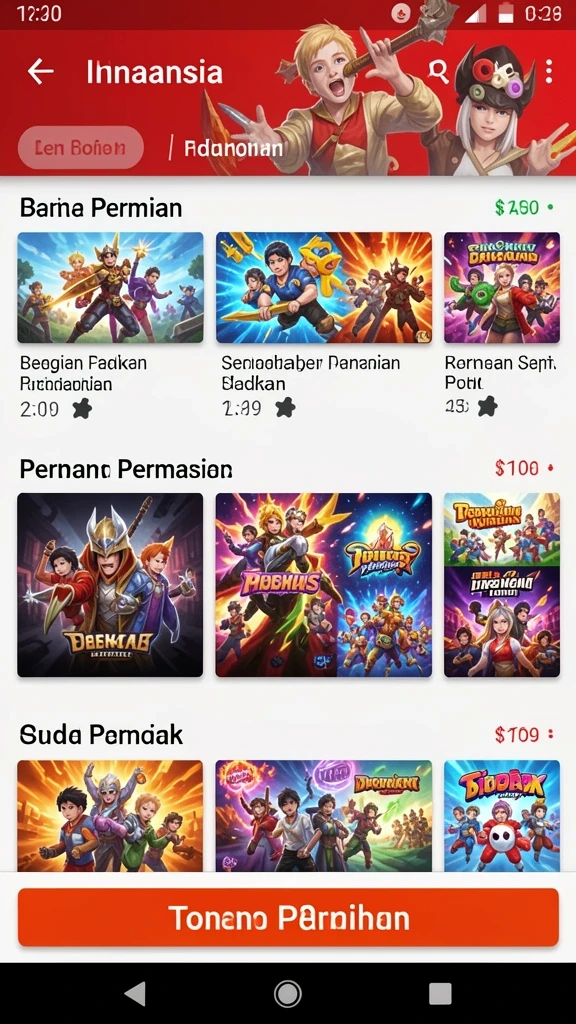Open search in the app bar
The image size is (576, 1024).
(x=438, y=71)
